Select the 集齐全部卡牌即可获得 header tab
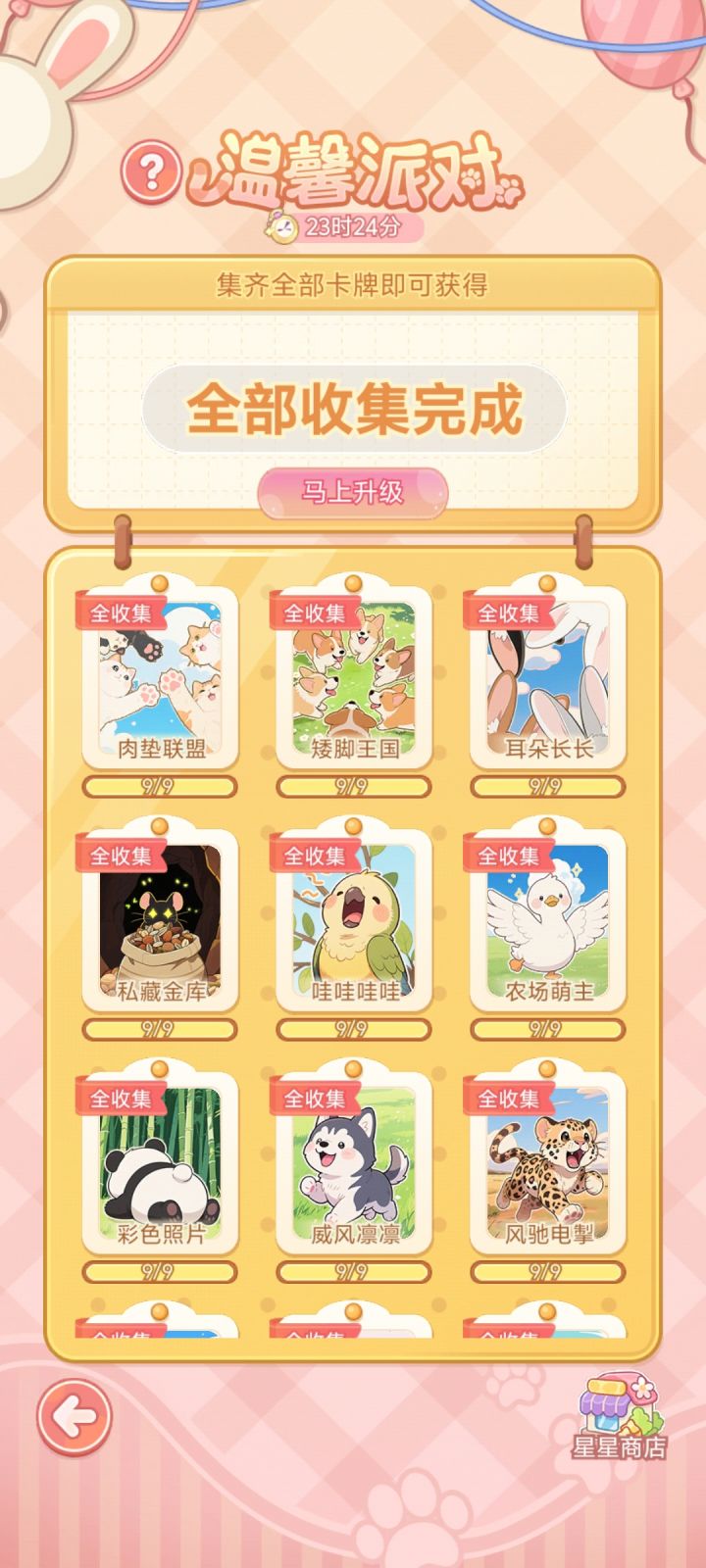 [353, 284]
